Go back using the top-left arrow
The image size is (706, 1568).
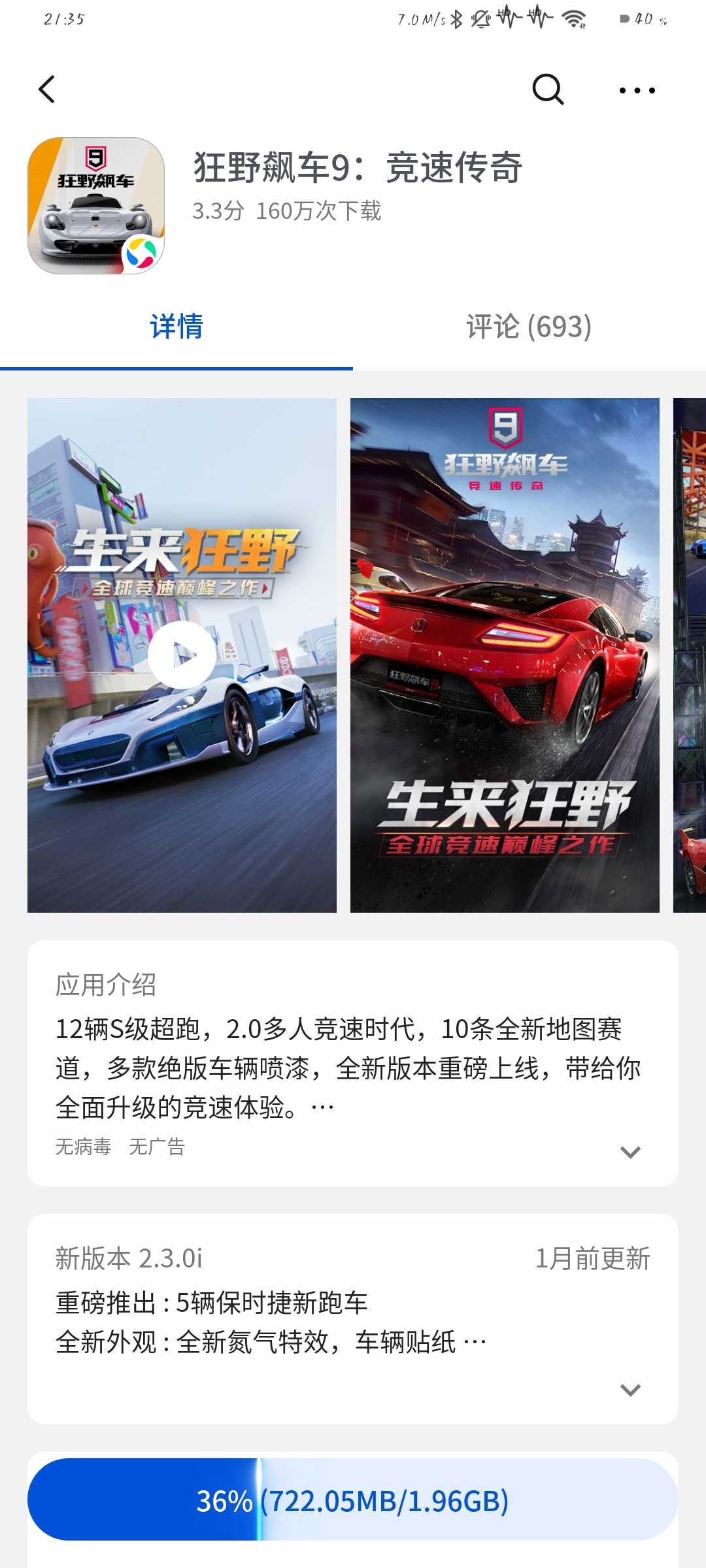[x=46, y=90]
